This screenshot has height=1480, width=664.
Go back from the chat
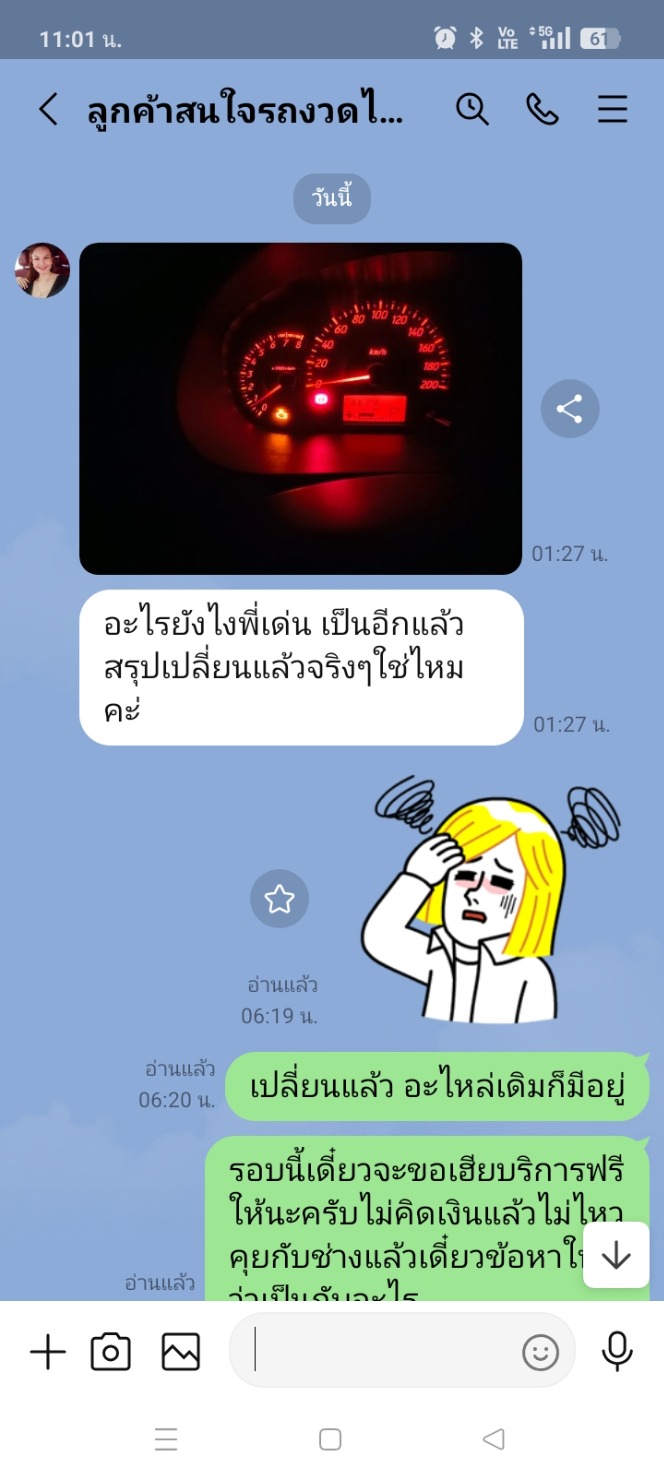[48, 109]
